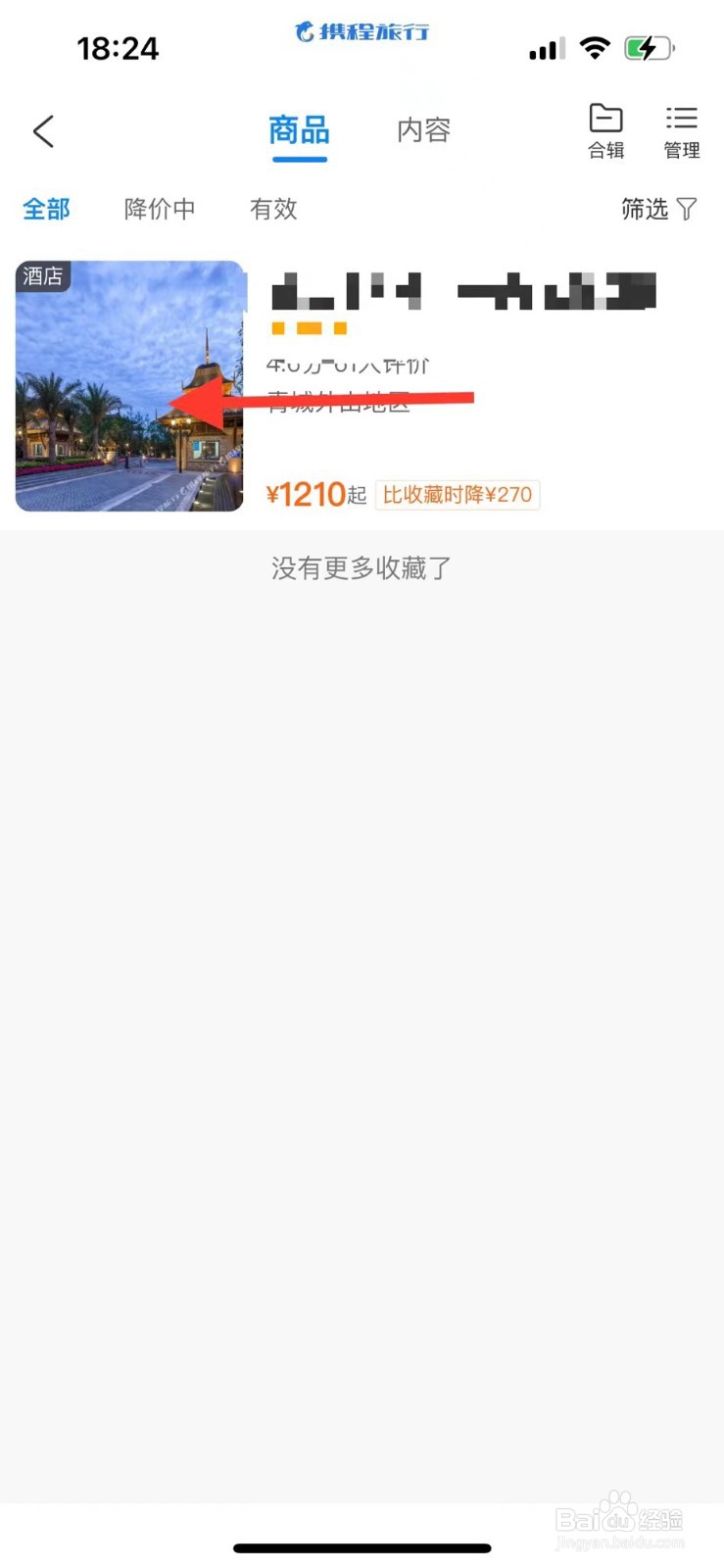Viewport: 724px width, 1568px height.
Task: Select the 全部 filter option
Action: (46, 209)
